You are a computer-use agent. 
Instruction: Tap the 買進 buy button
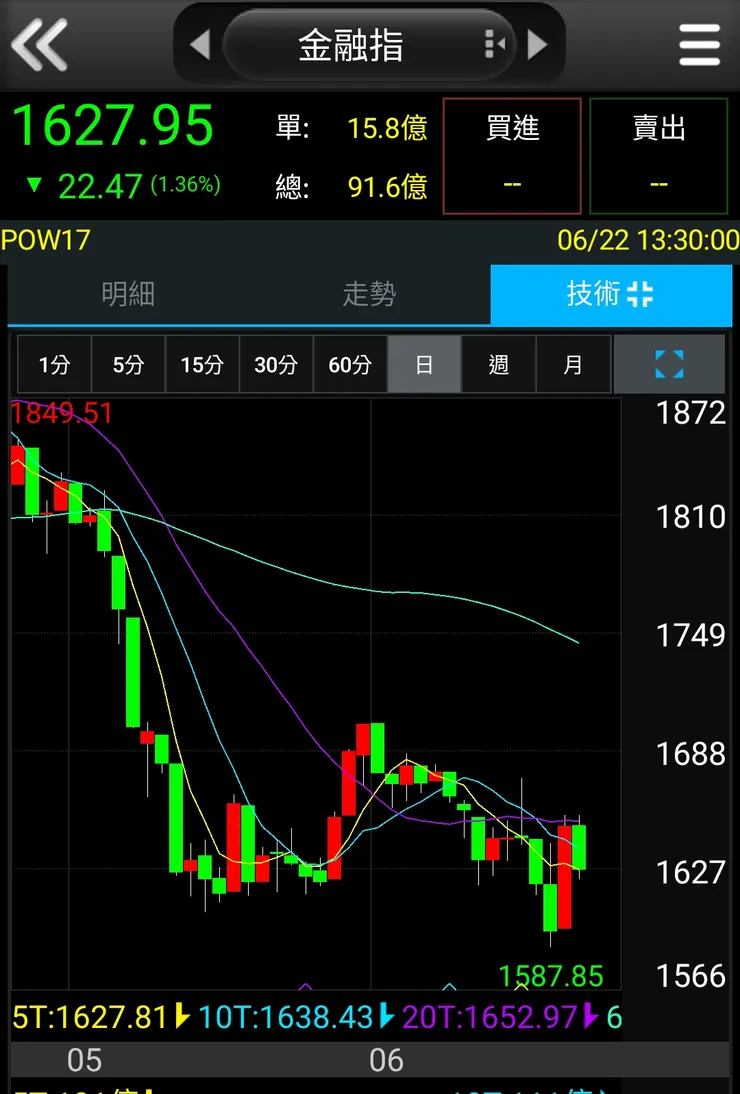512,156
